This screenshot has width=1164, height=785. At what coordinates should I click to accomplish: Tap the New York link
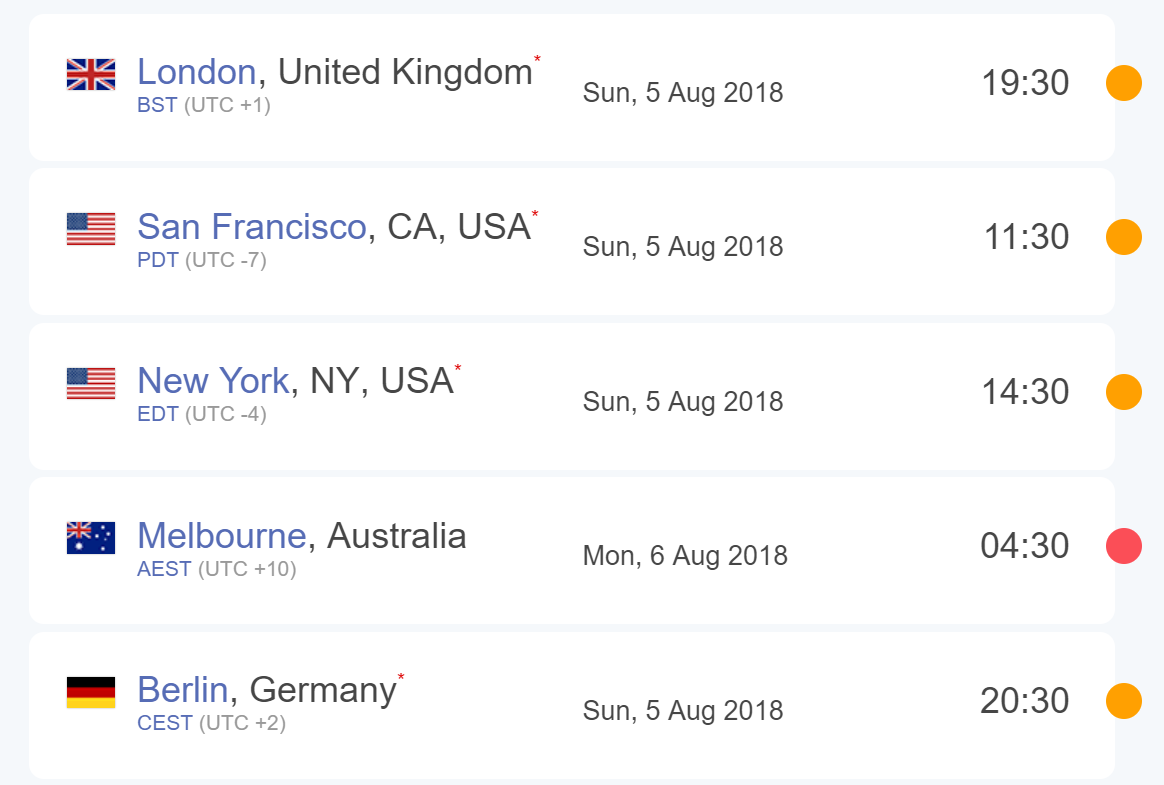coord(212,381)
